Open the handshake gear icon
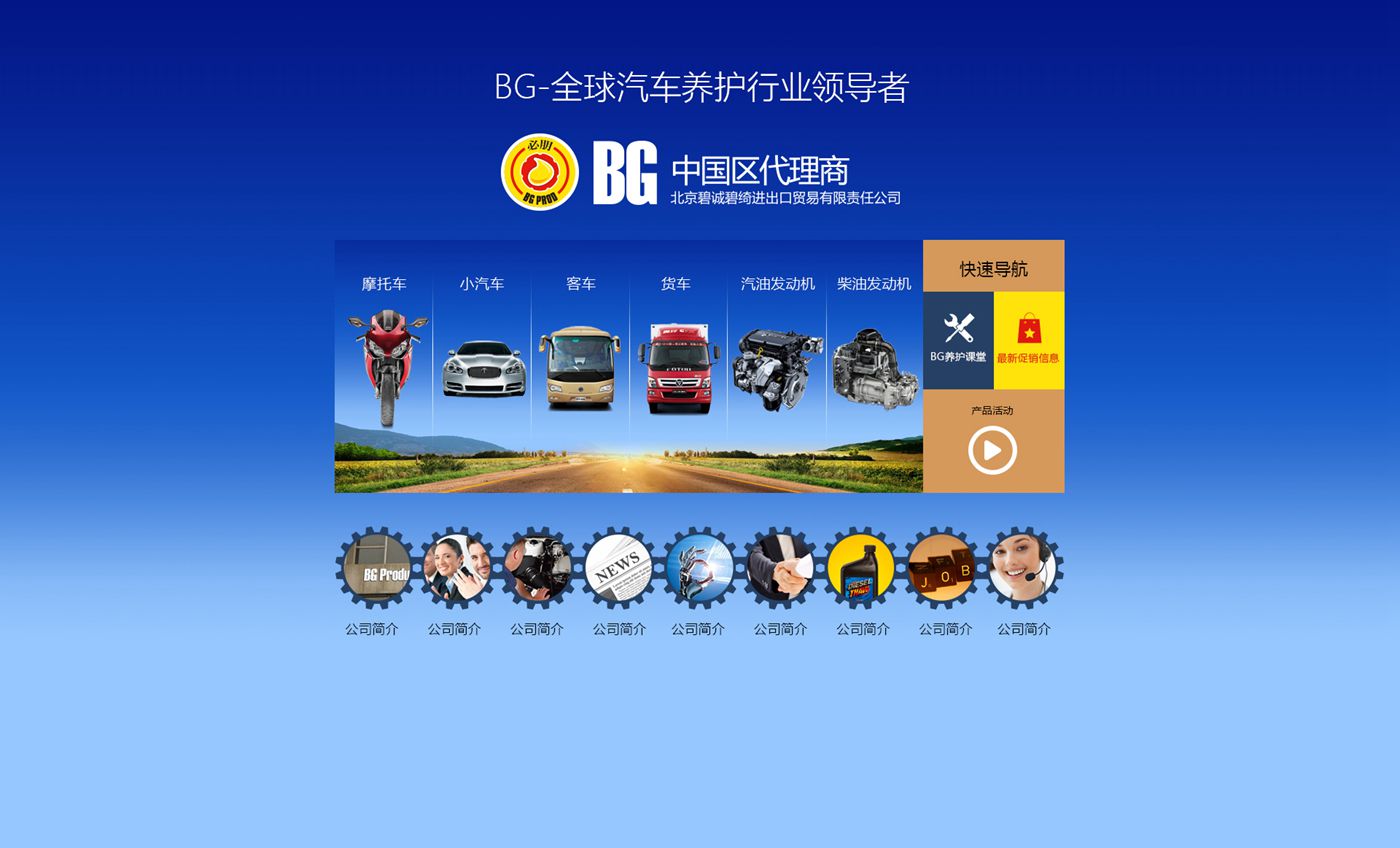This screenshot has height=848, width=1400. [x=780, y=568]
